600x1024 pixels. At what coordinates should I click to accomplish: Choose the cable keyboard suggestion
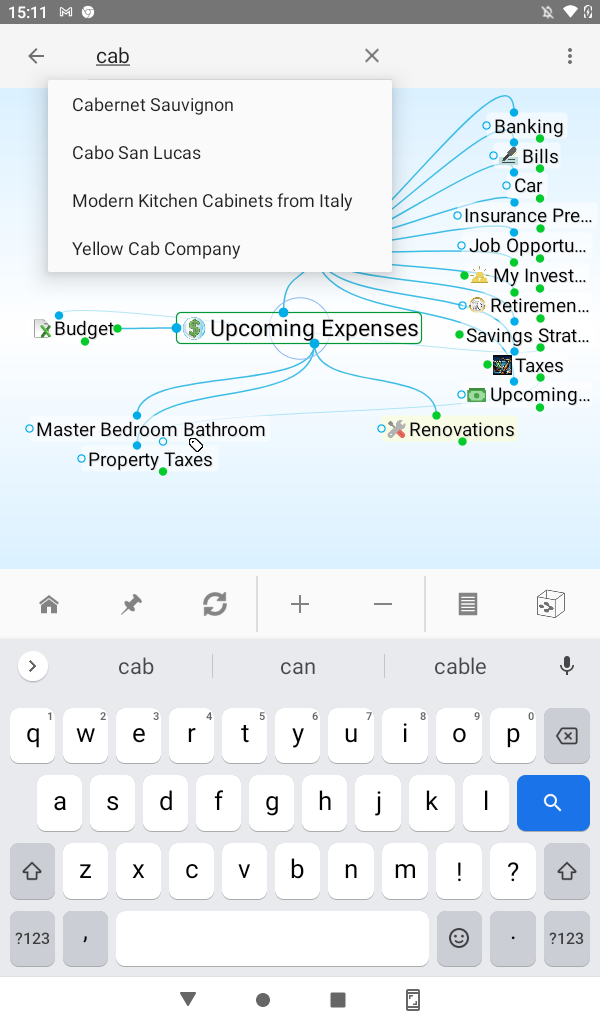coord(460,667)
